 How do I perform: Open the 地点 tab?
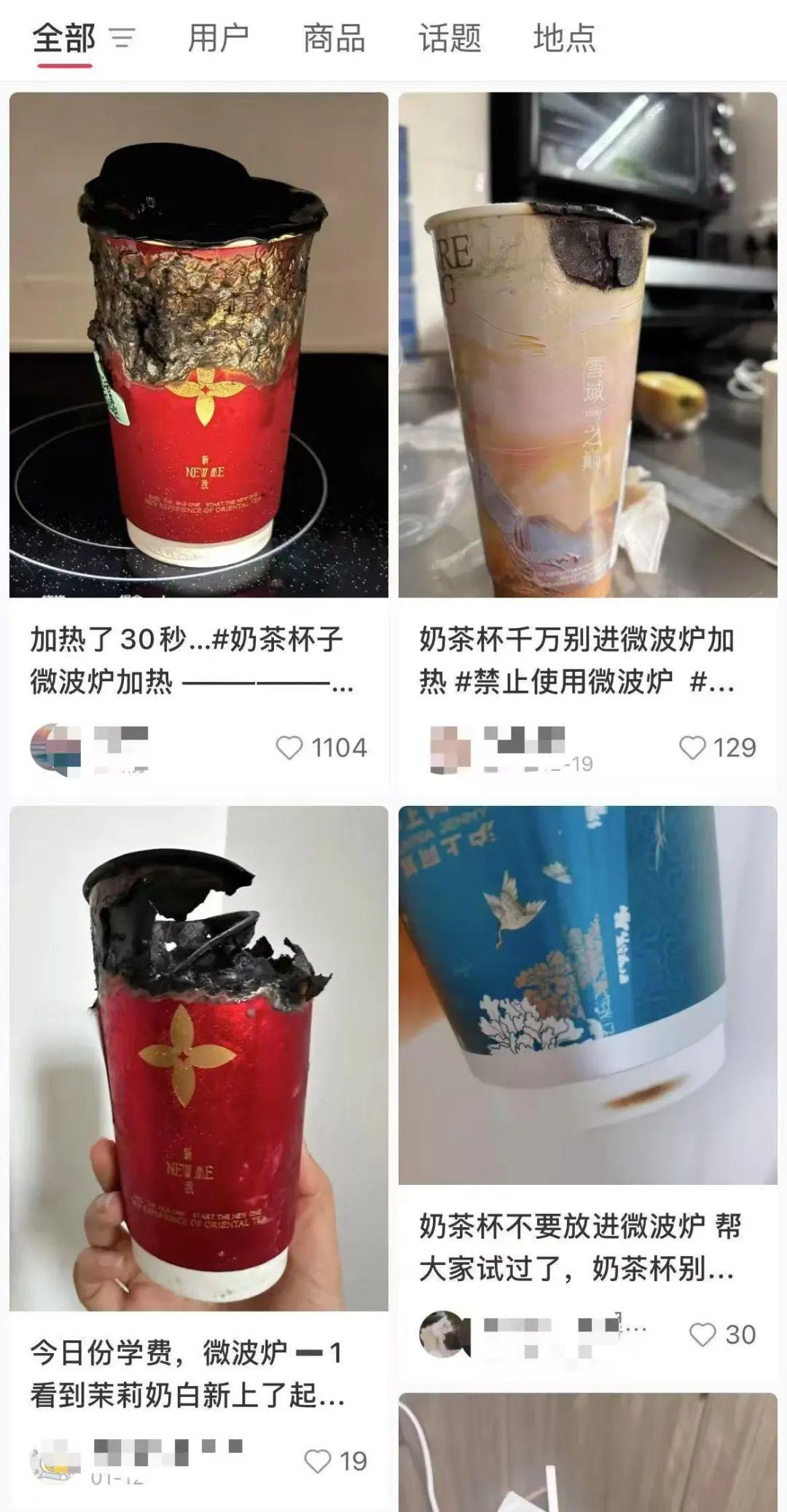click(564, 38)
